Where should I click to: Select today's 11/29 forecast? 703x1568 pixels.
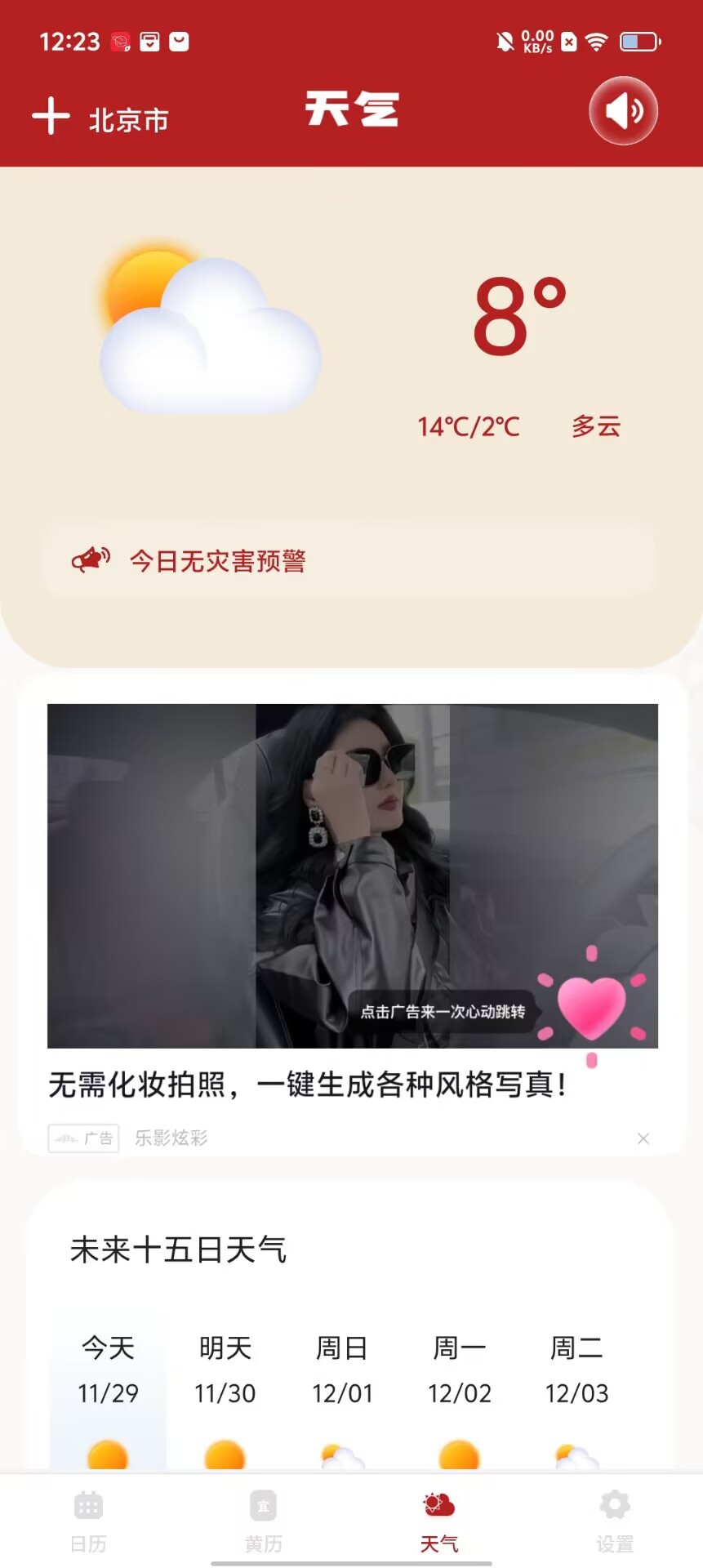pos(108,1388)
